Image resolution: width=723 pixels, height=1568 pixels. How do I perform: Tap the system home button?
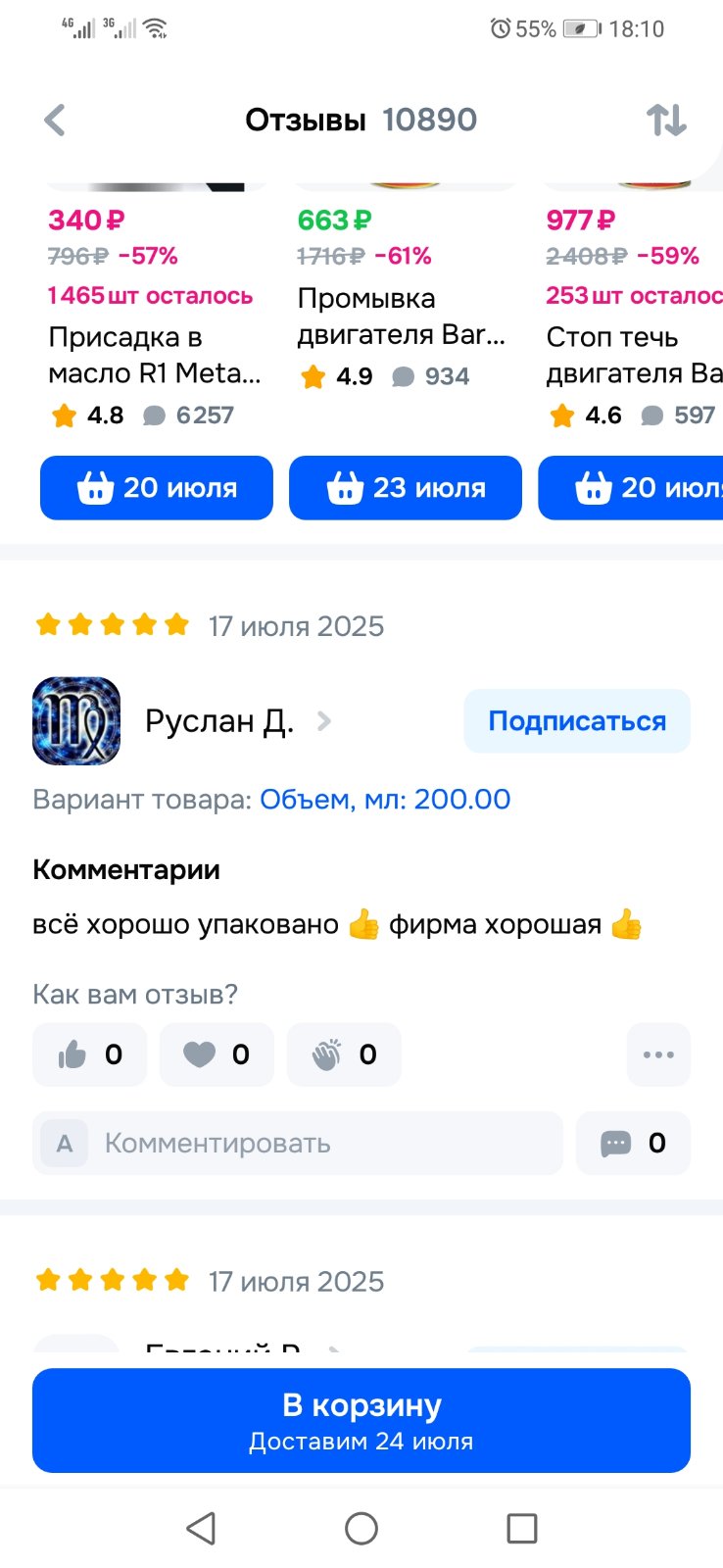361,1528
